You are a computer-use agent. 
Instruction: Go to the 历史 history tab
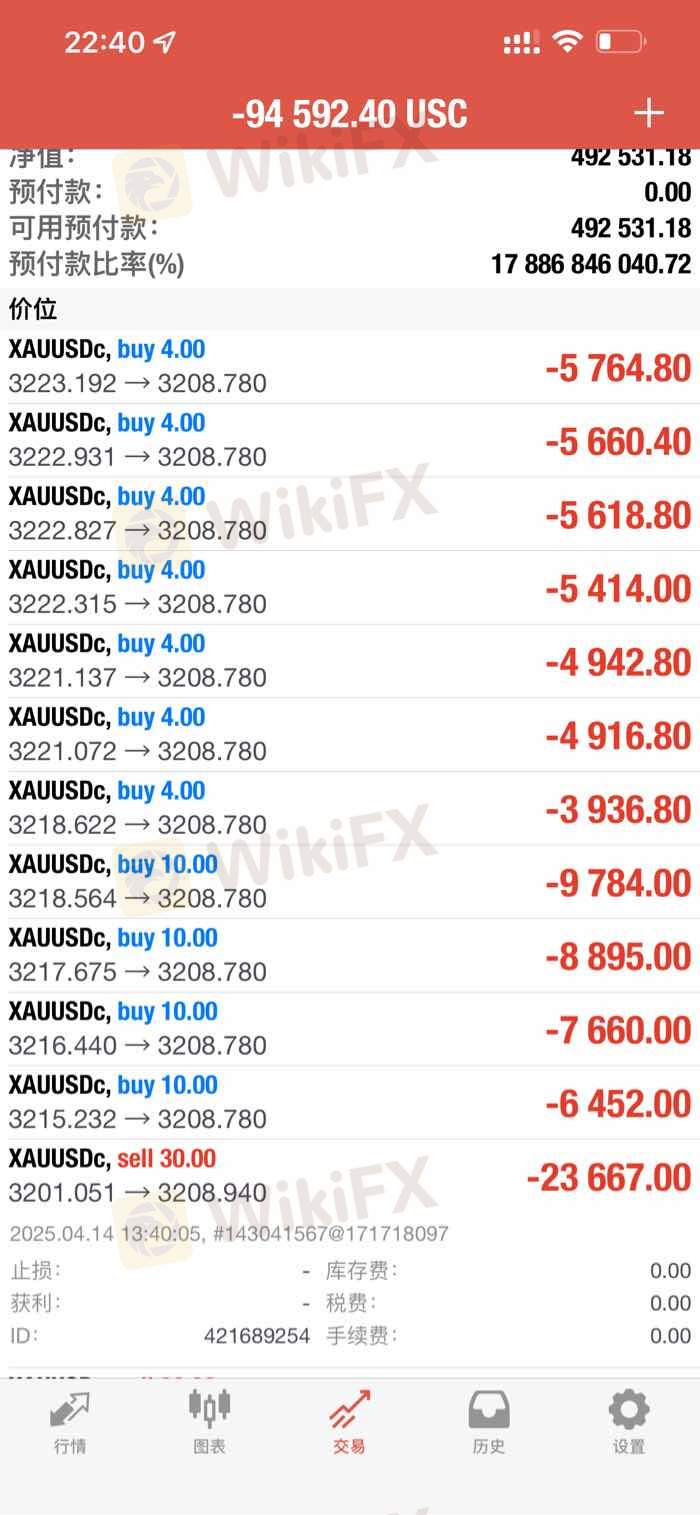tap(489, 1421)
